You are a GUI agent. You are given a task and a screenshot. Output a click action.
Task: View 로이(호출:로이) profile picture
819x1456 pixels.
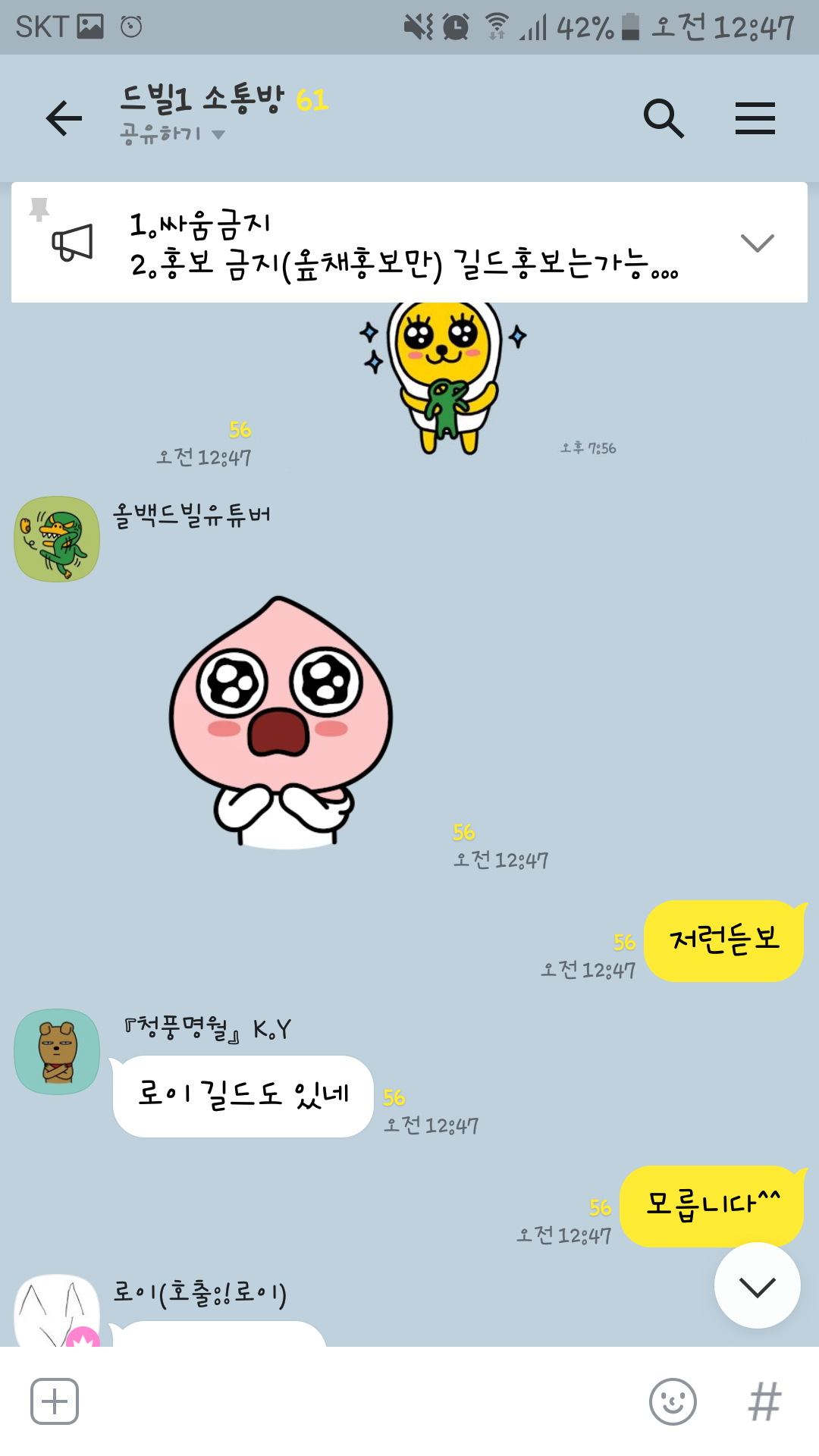point(57,1312)
